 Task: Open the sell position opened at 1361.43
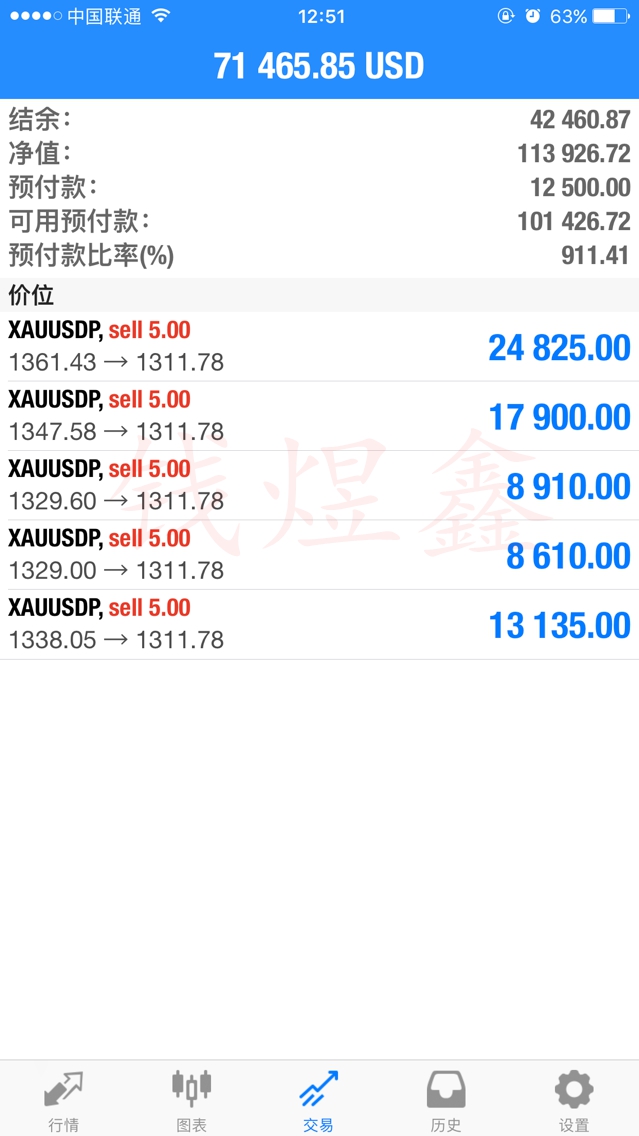pyautogui.click(x=319, y=347)
